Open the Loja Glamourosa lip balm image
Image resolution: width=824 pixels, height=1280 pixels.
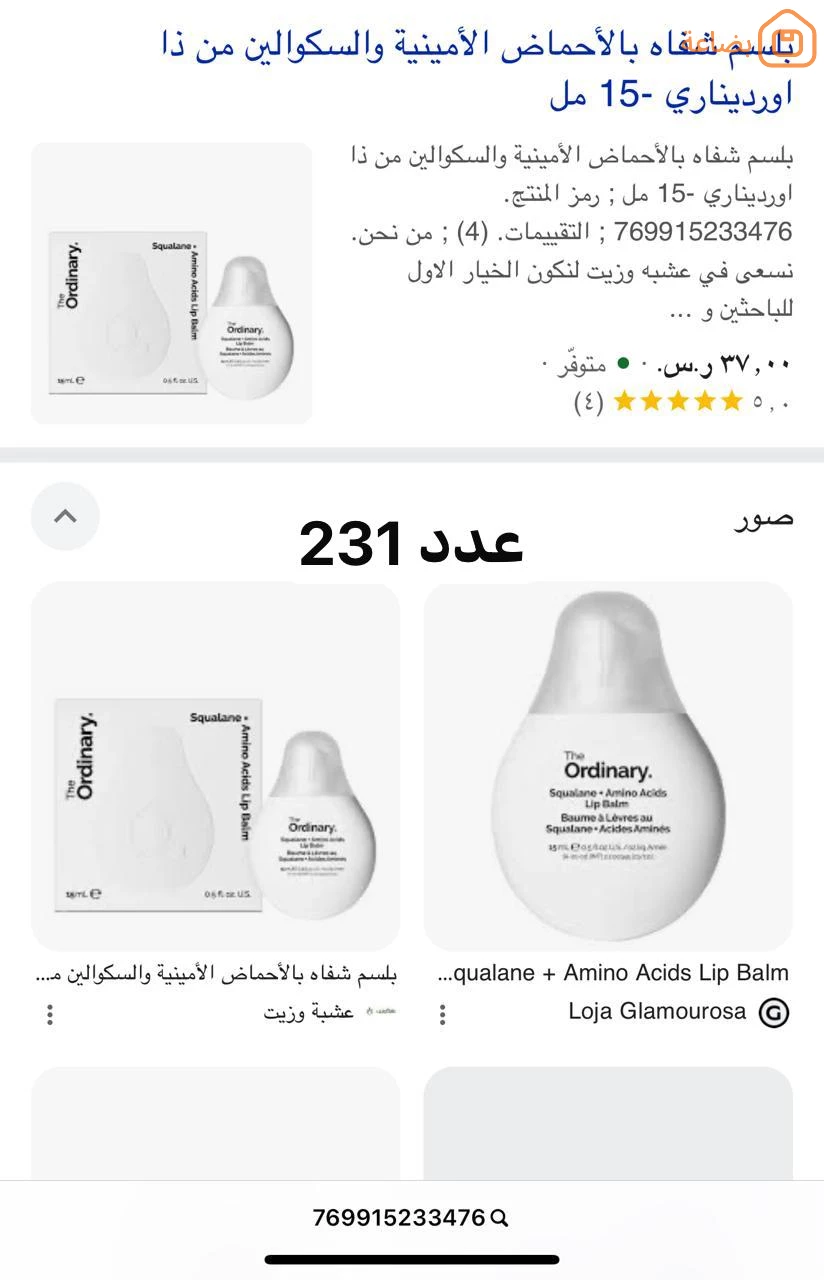coord(608,766)
